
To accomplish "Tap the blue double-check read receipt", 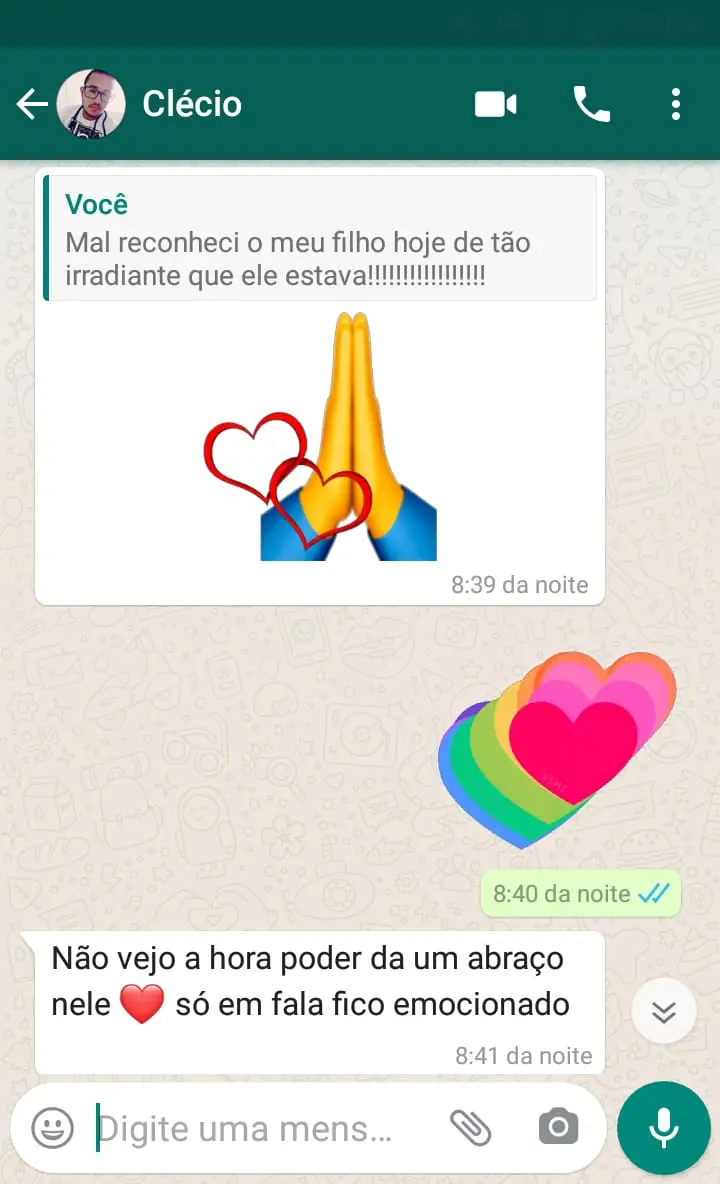I will (x=651, y=893).
